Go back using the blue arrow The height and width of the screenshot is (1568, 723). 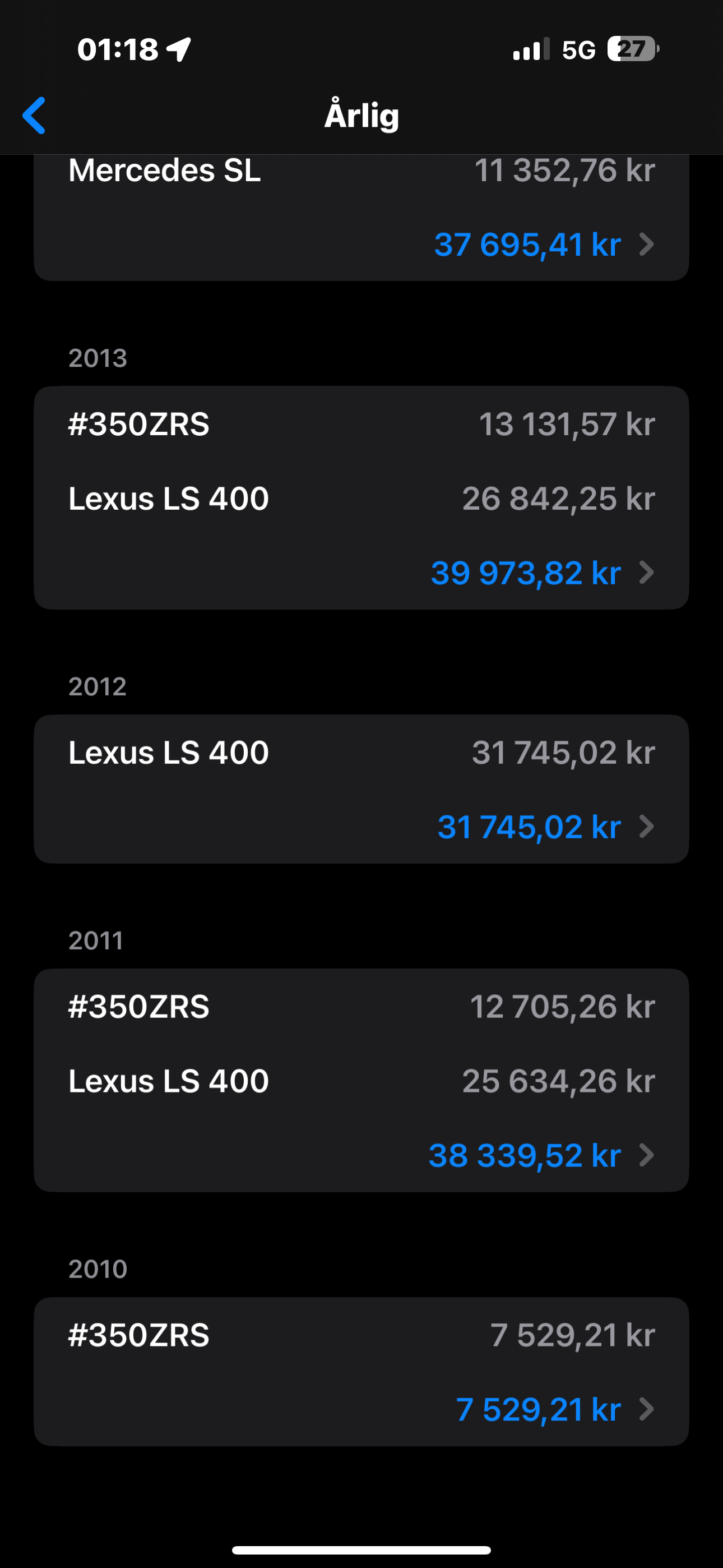tap(34, 115)
